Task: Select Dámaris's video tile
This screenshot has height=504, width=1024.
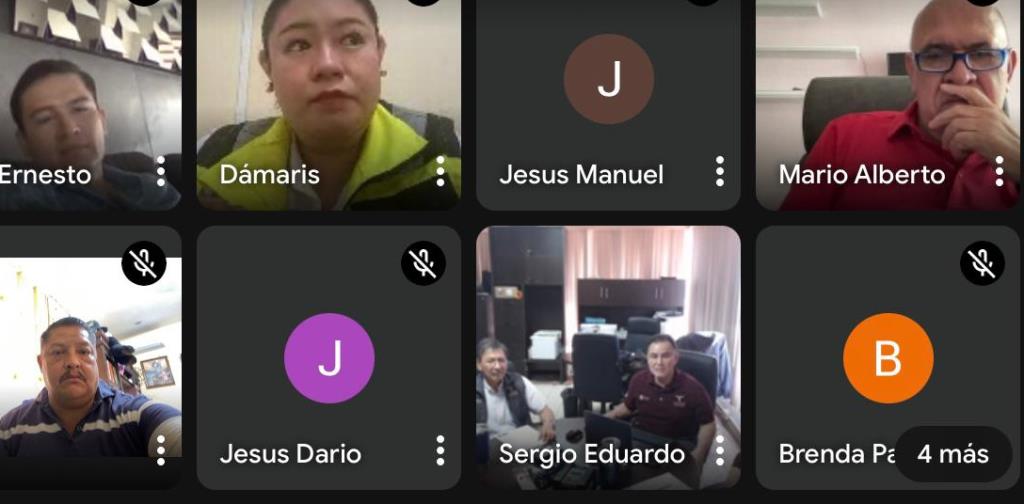Action: click(328, 90)
